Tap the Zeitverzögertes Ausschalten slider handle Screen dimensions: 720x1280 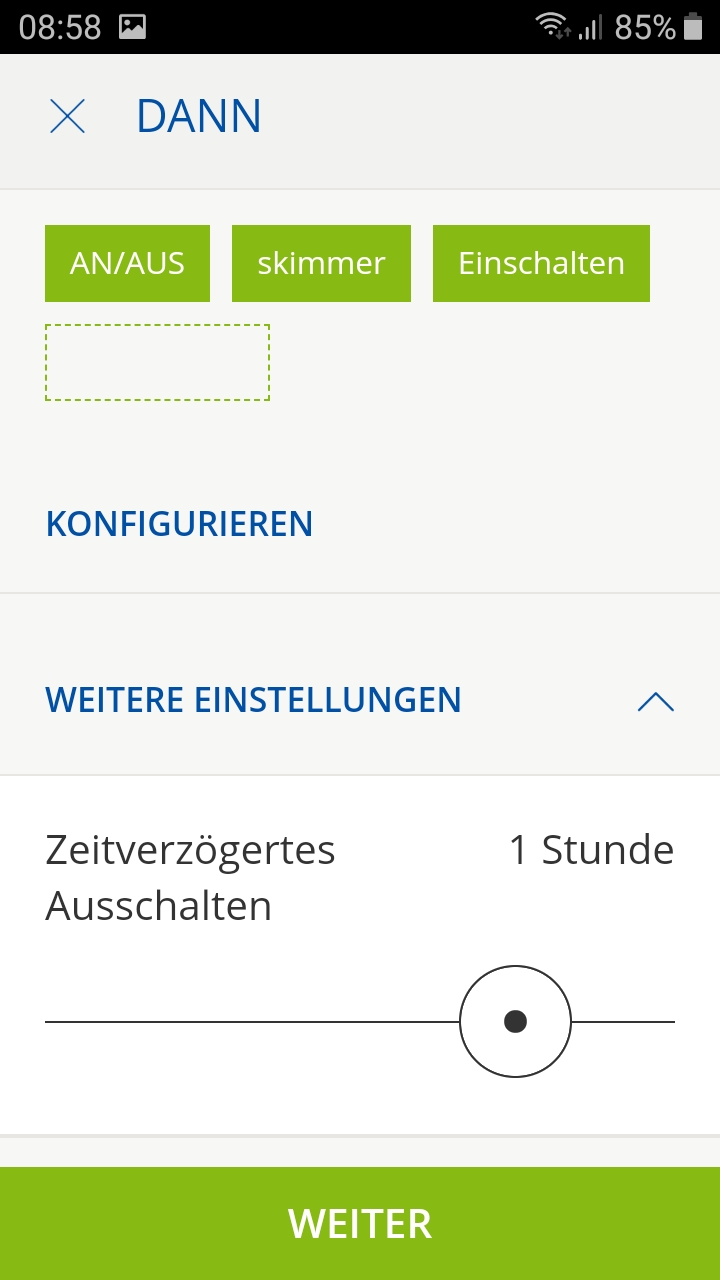[515, 1021]
